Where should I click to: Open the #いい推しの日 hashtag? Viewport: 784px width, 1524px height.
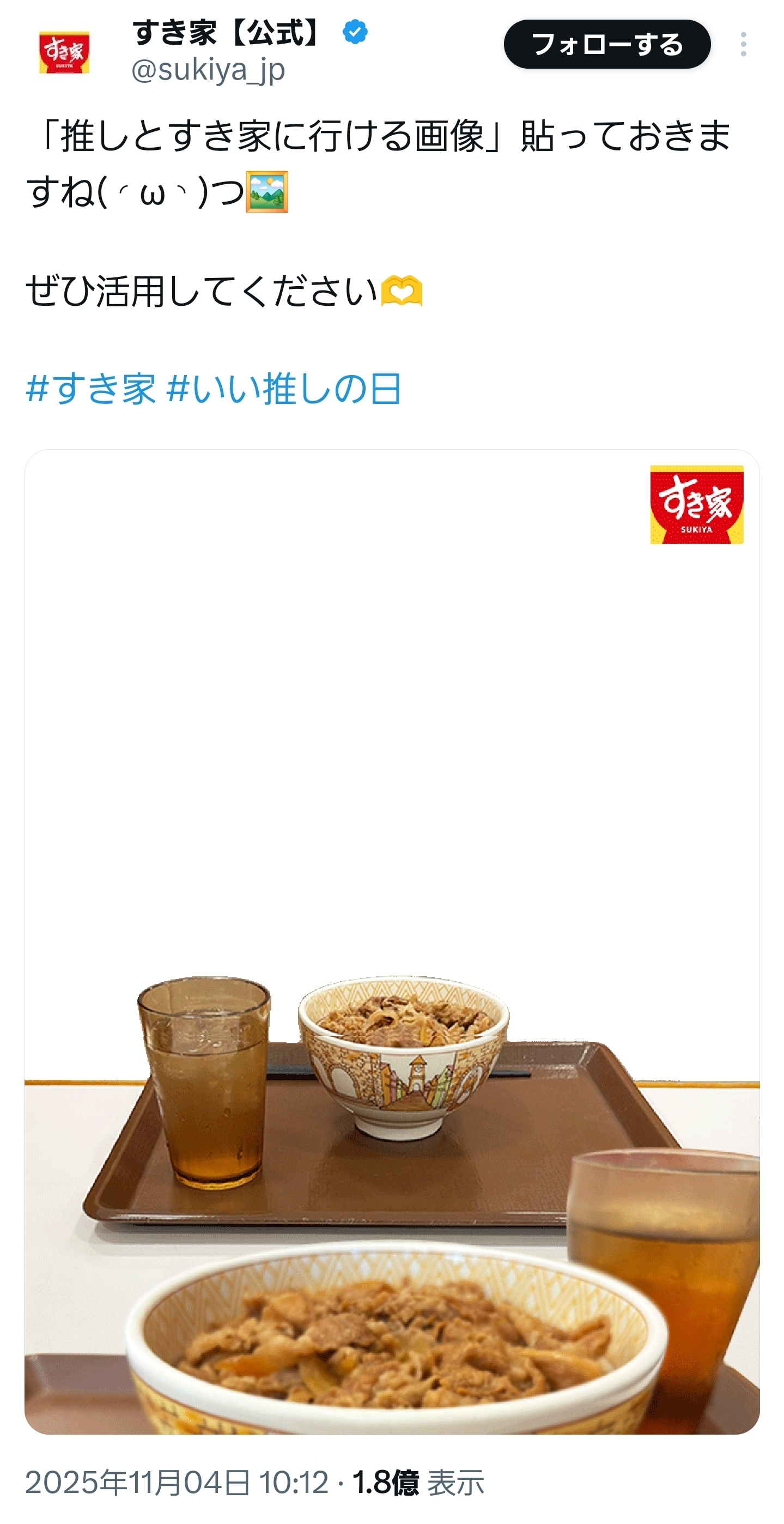point(284,389)
